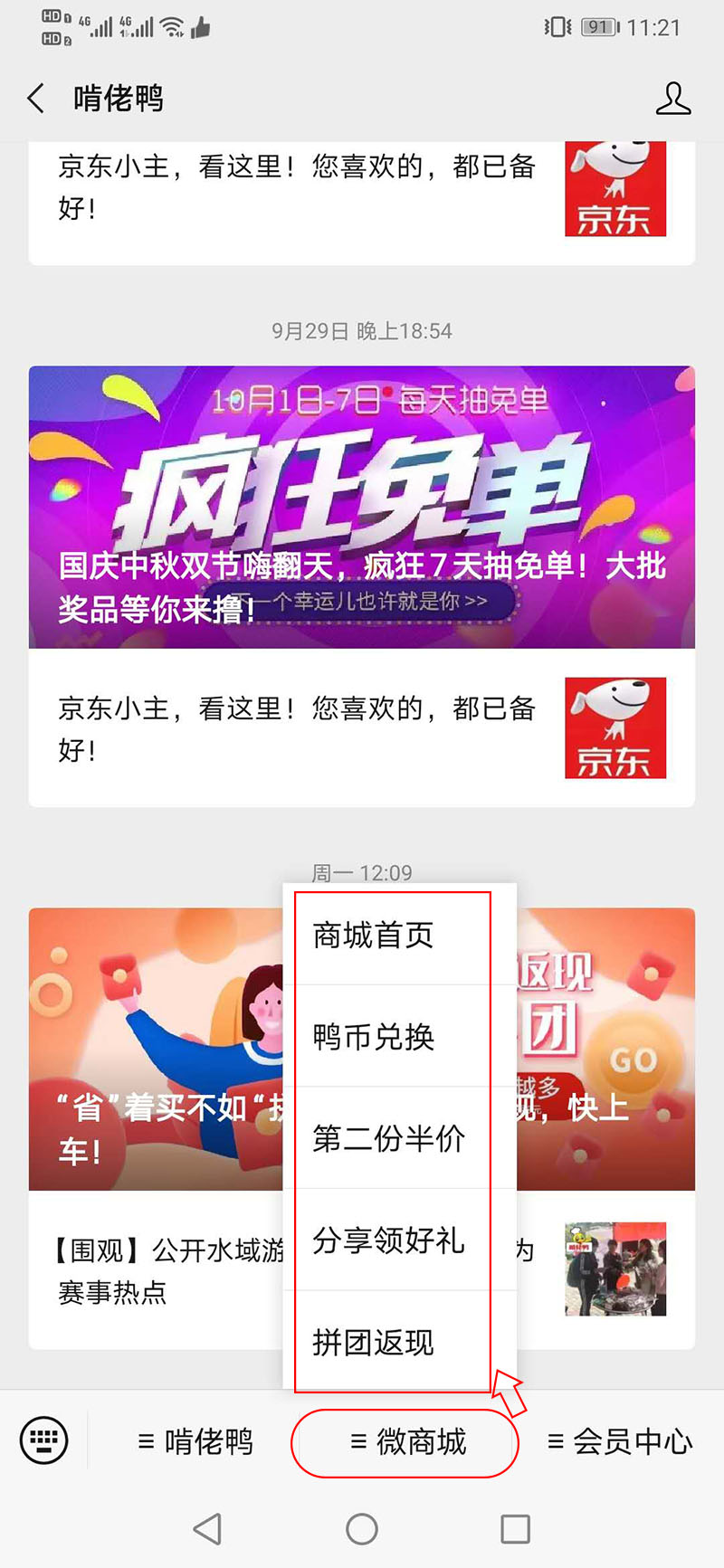
Task: Open the 啃佬鸭 bottom menu
Action: (195, 1441)
